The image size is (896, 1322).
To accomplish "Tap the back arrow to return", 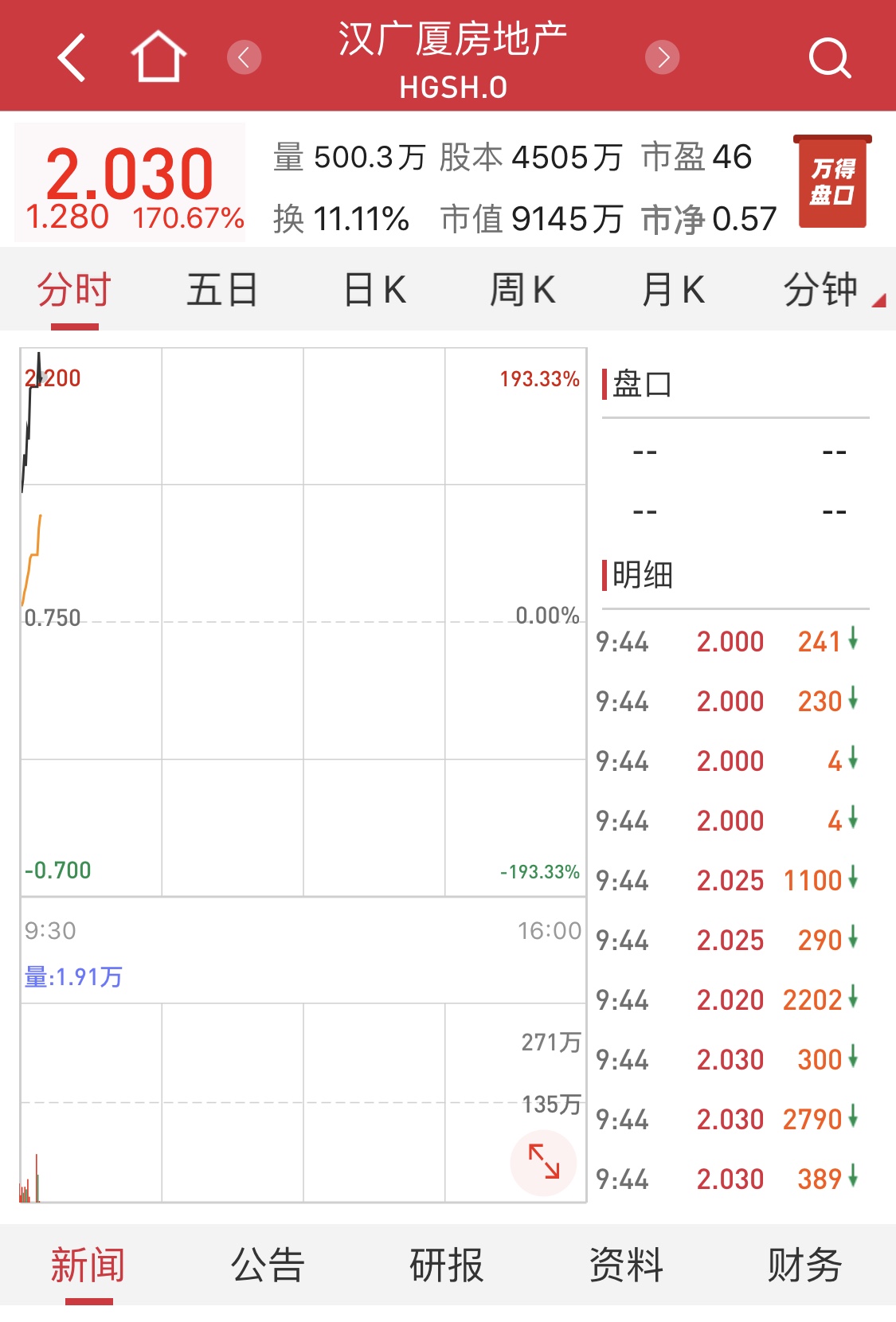I will (x=70, y=57).
